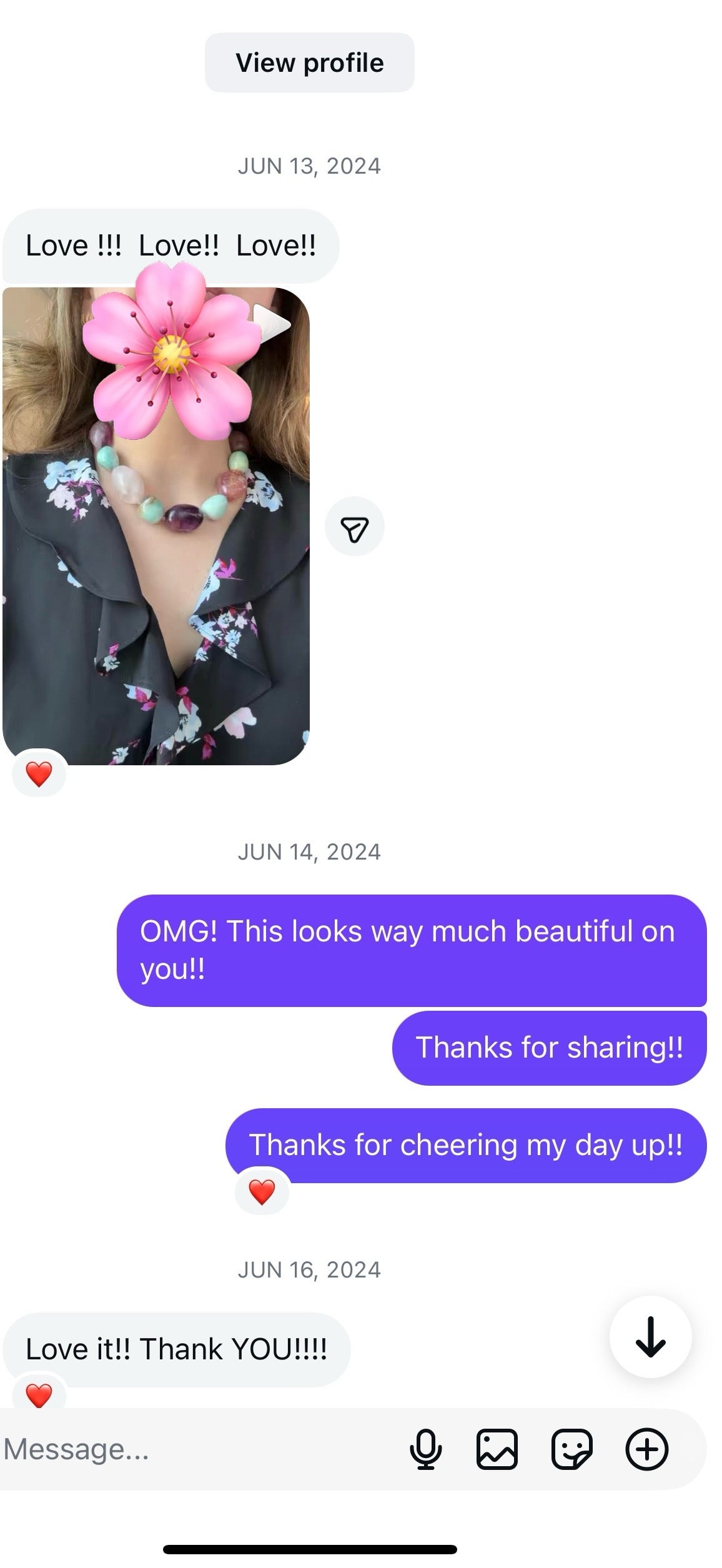The image size is (722, 1568).
Task: View heart reaction on "Thanks for cheering my day up!!"
Action: tap(262, 1192)
